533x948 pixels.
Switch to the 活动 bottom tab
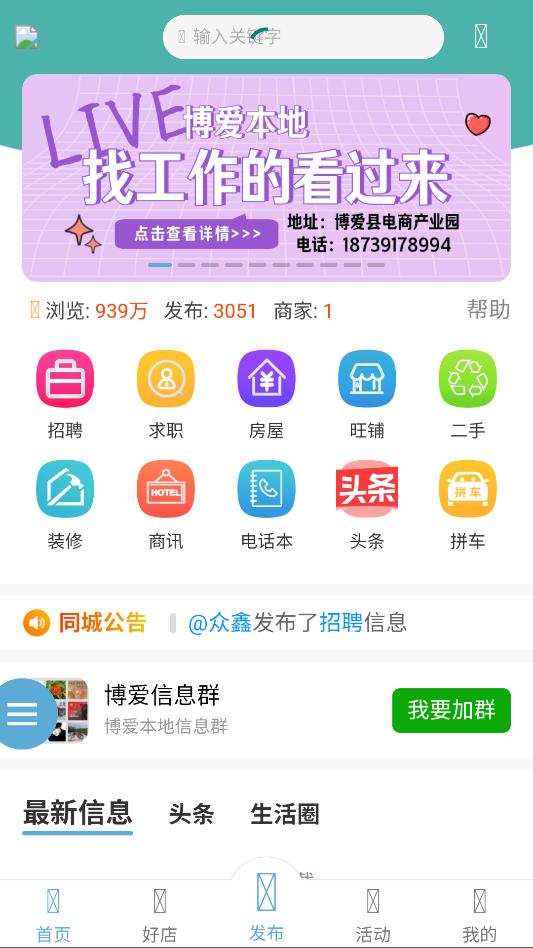click(373, 915)
